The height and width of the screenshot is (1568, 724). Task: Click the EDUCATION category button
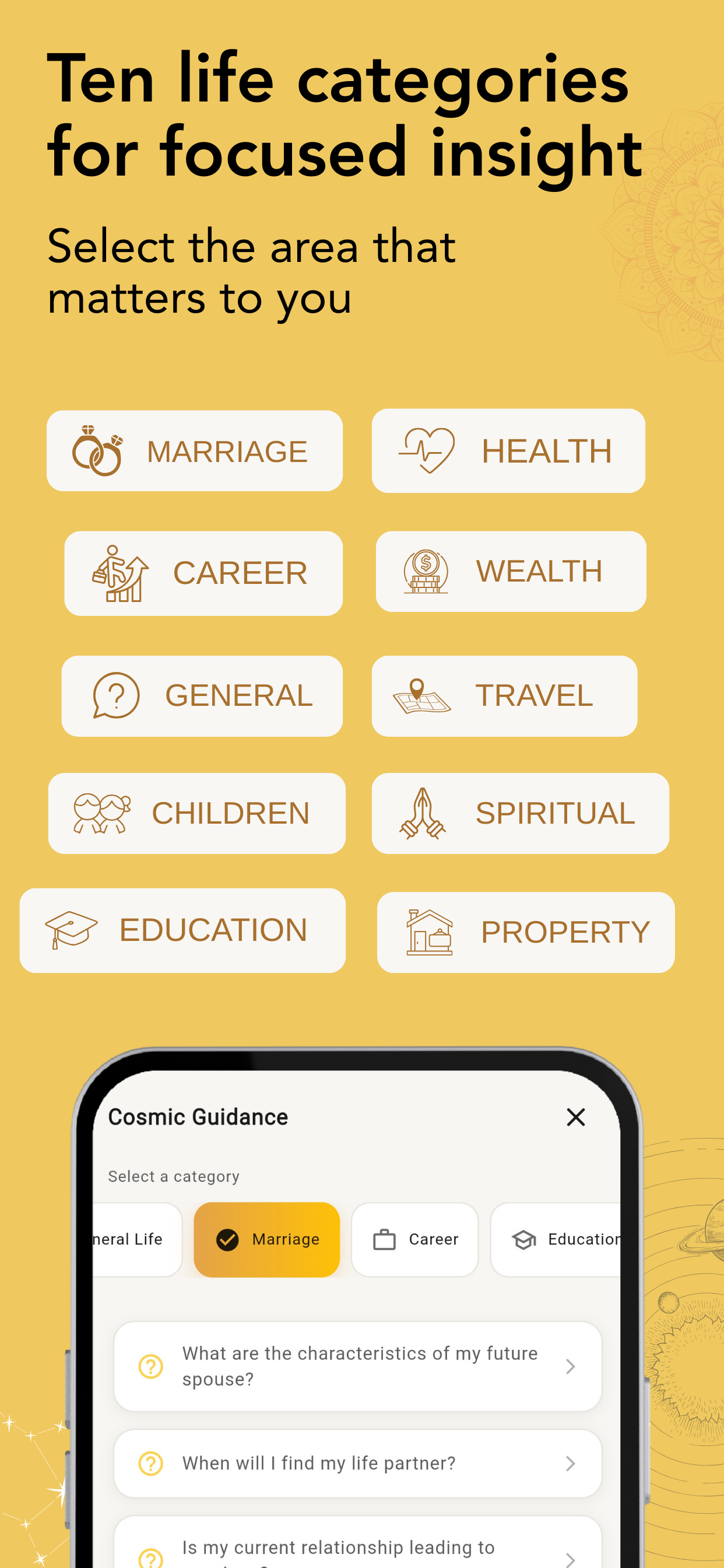click(182, 929)
